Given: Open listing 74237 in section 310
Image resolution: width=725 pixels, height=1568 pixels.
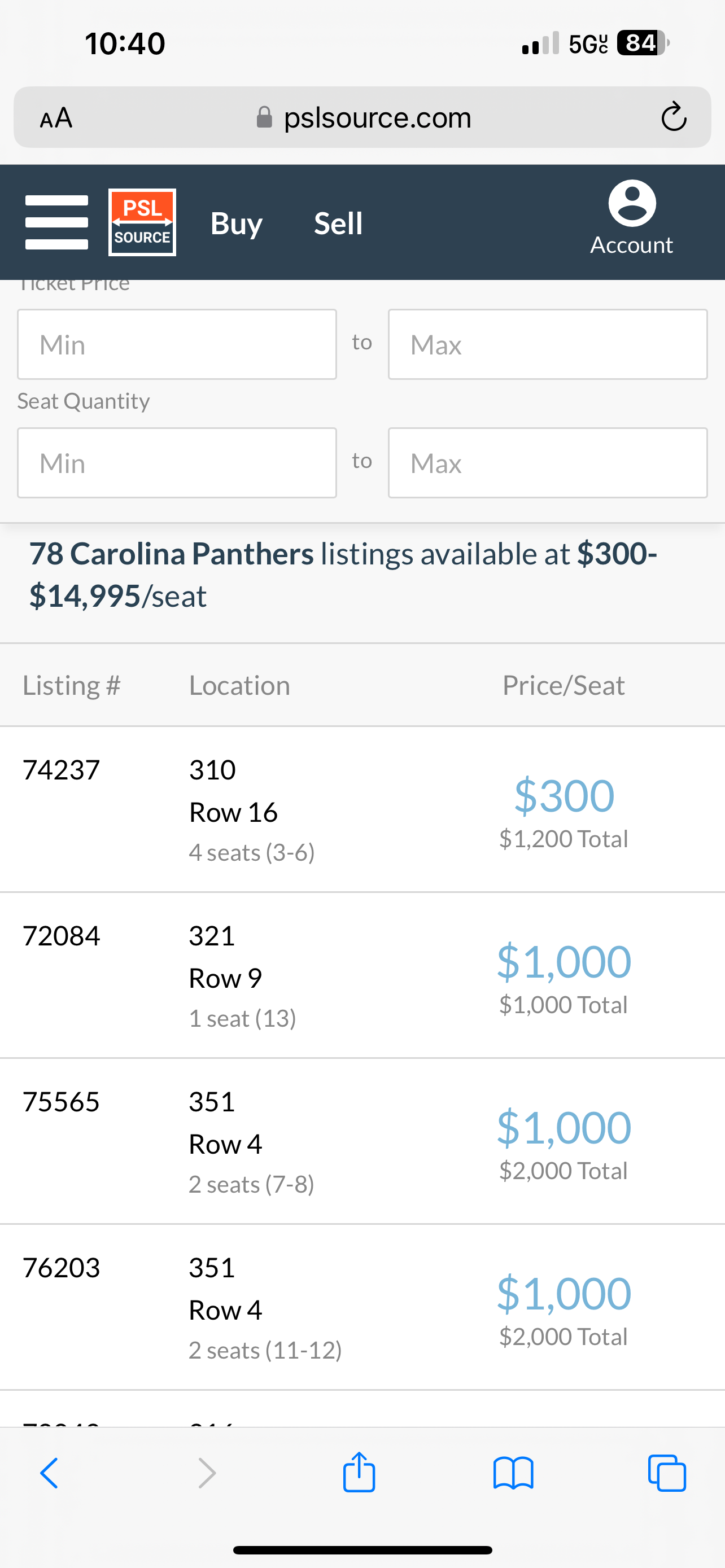Looking at the screenshot, I should pos(362,809).
